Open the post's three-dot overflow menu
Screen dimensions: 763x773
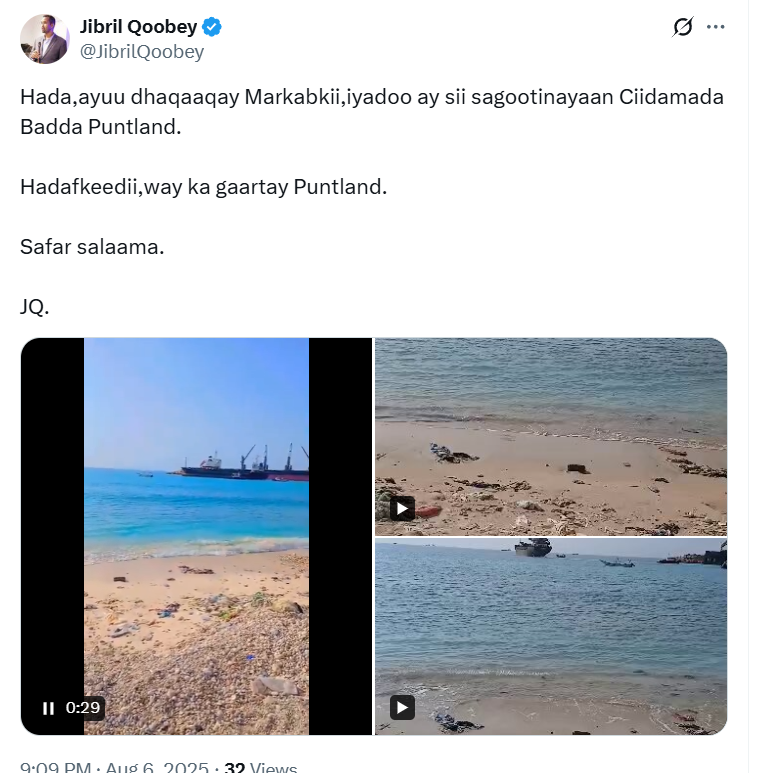tap(716, 27)
